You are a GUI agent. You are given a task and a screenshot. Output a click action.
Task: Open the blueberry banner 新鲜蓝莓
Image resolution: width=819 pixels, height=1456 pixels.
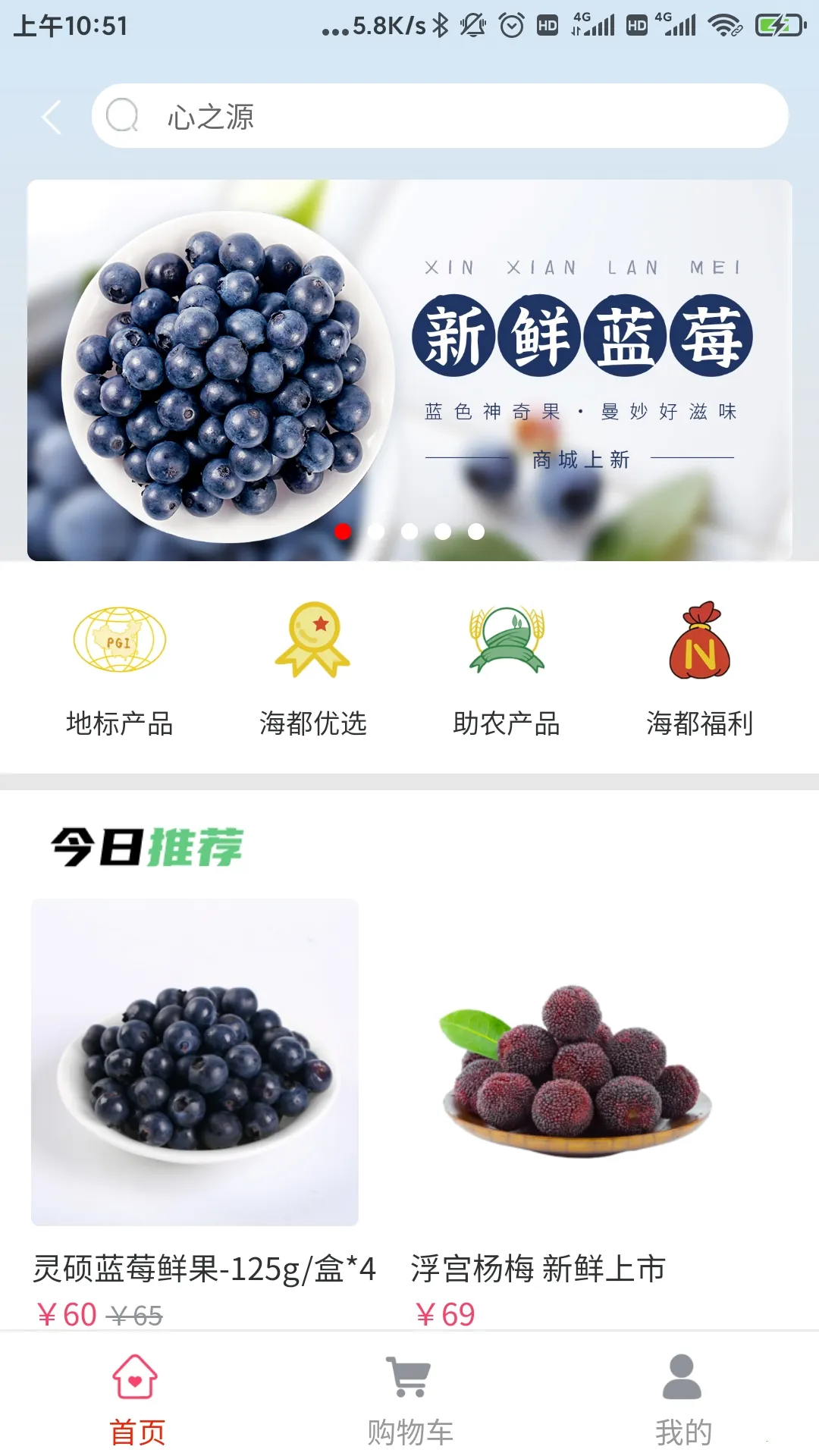409,356
